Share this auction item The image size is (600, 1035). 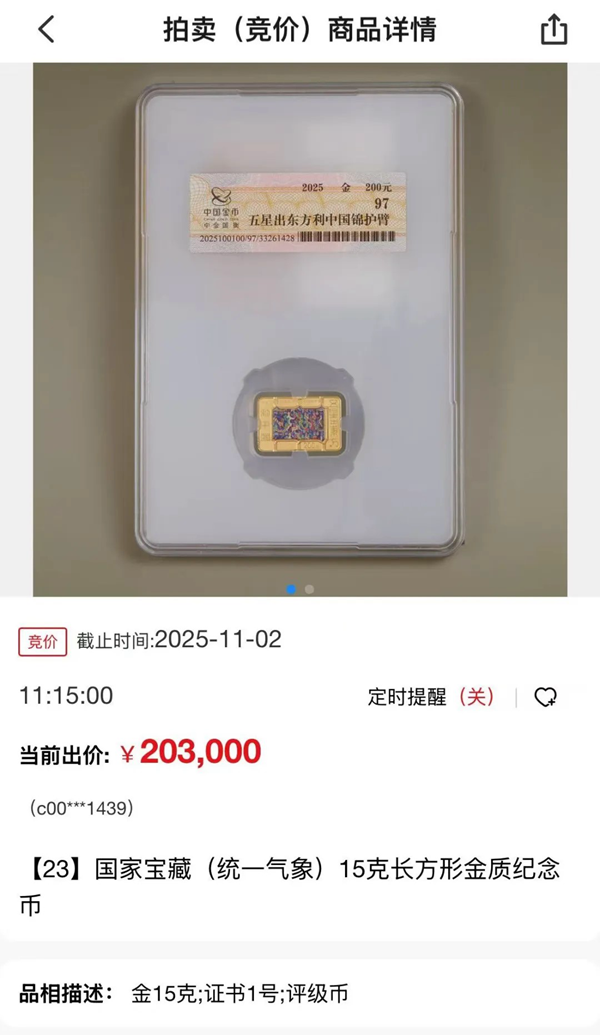click(x=553, y=30)
